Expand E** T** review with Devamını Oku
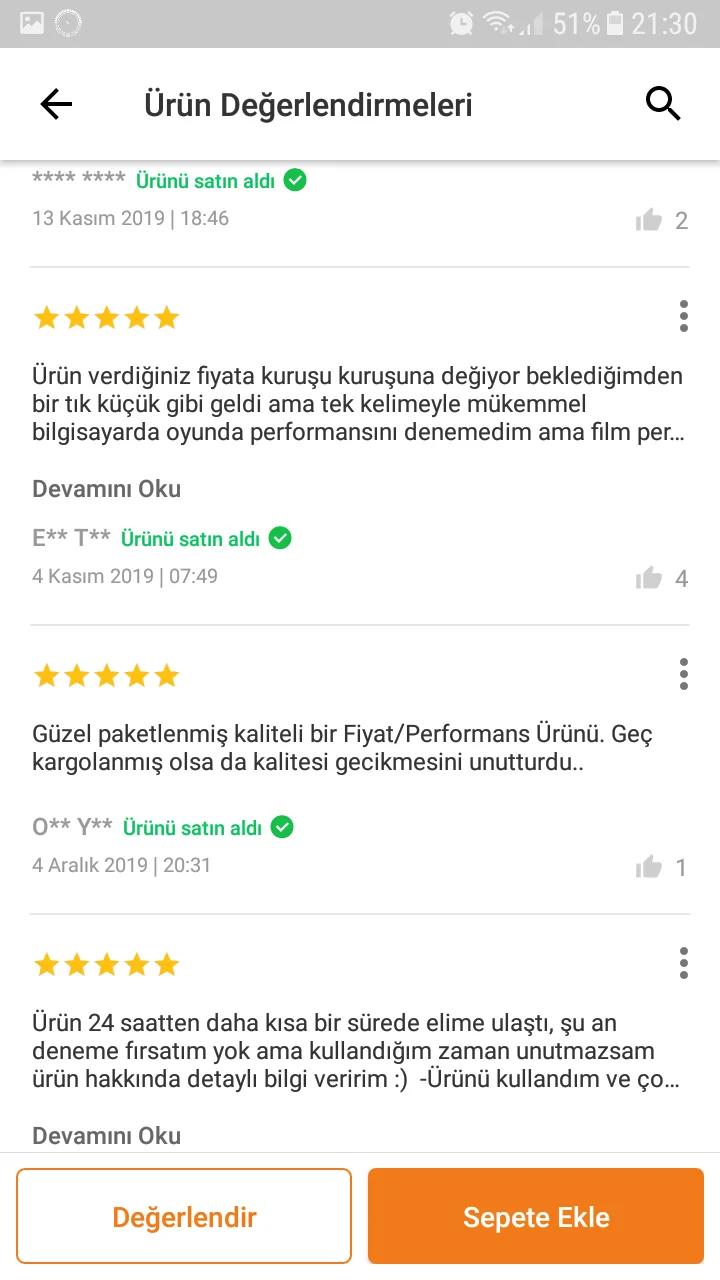The image size is (720, 1280). pos(107,489)
